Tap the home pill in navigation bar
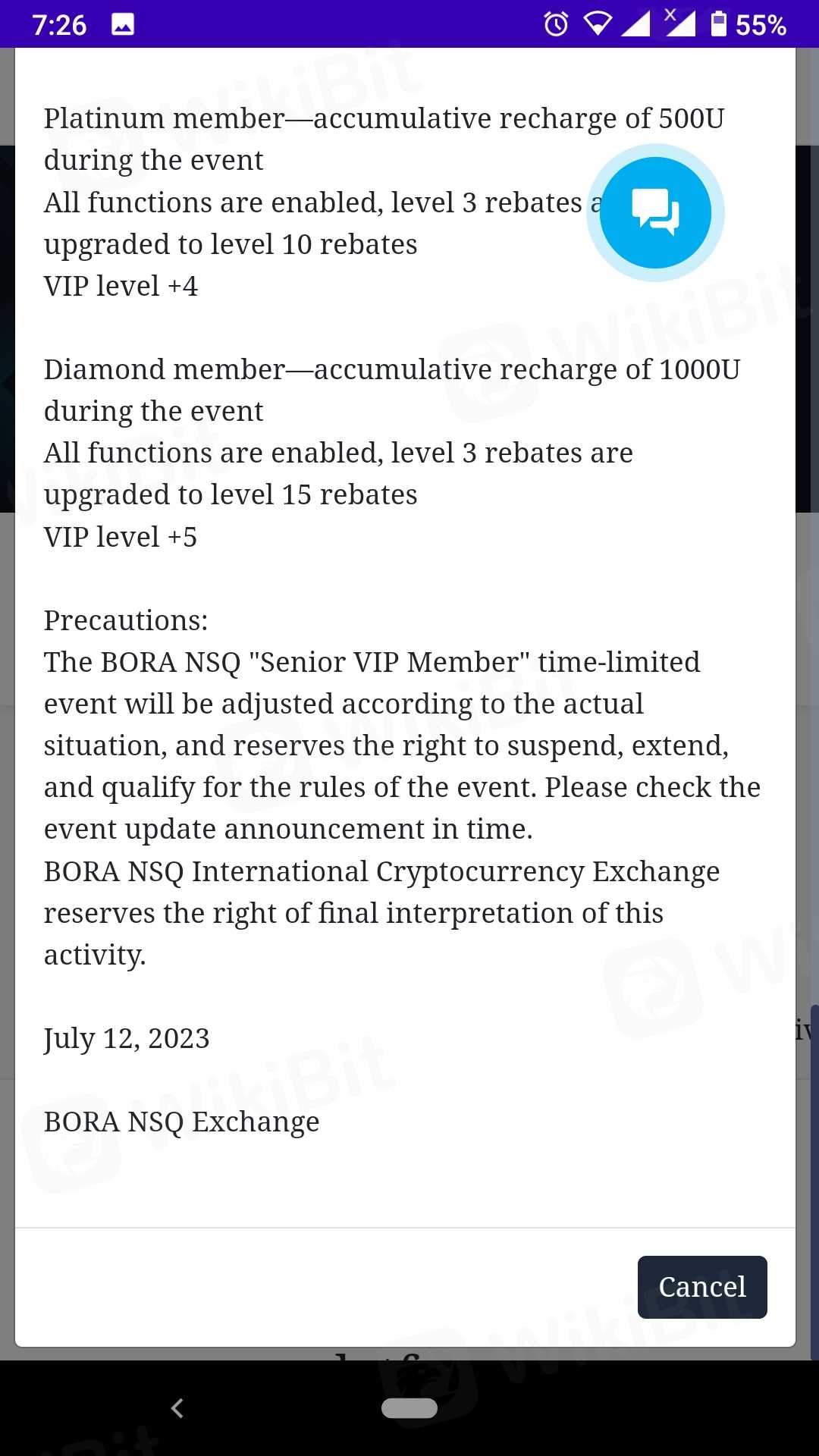819x1456 pixels. pos(409,1408)
